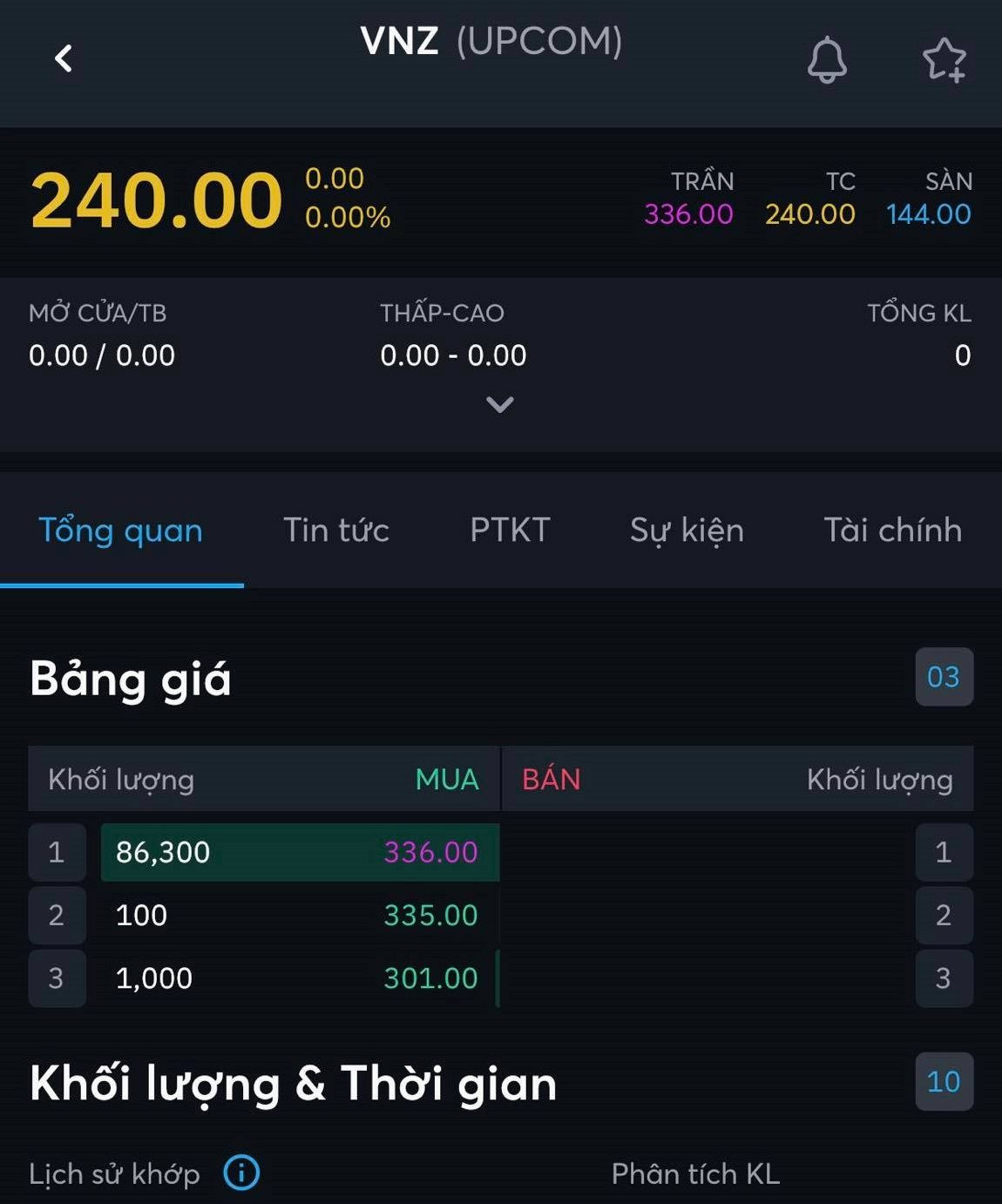Viewport: 1002px width, 1204px height.
Task: Open the price alert bell for VNZ
Action: tap(826, 60)
